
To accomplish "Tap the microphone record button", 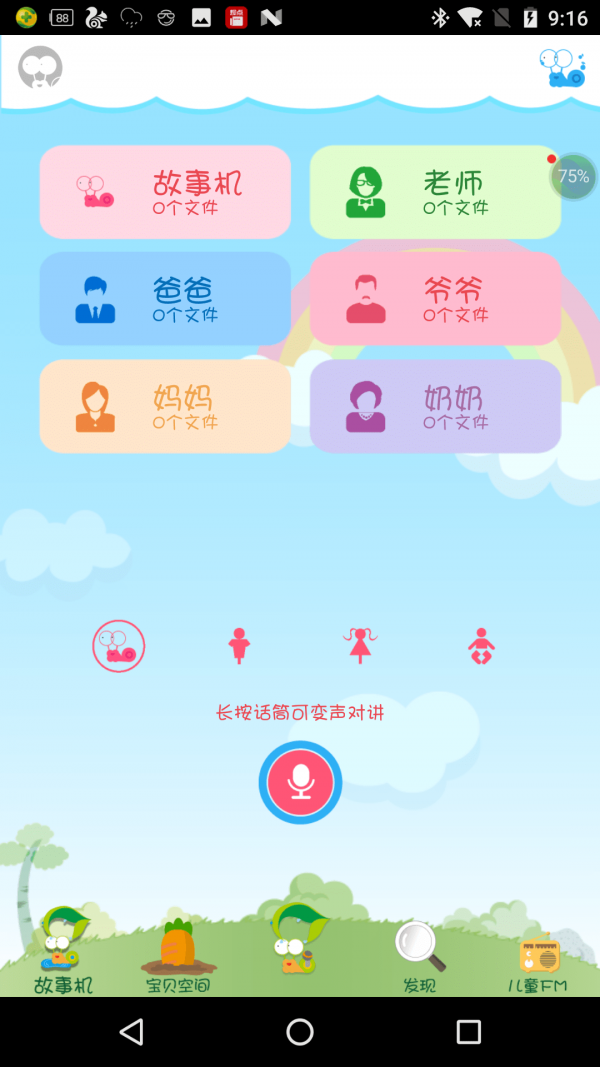I will 300,782.
